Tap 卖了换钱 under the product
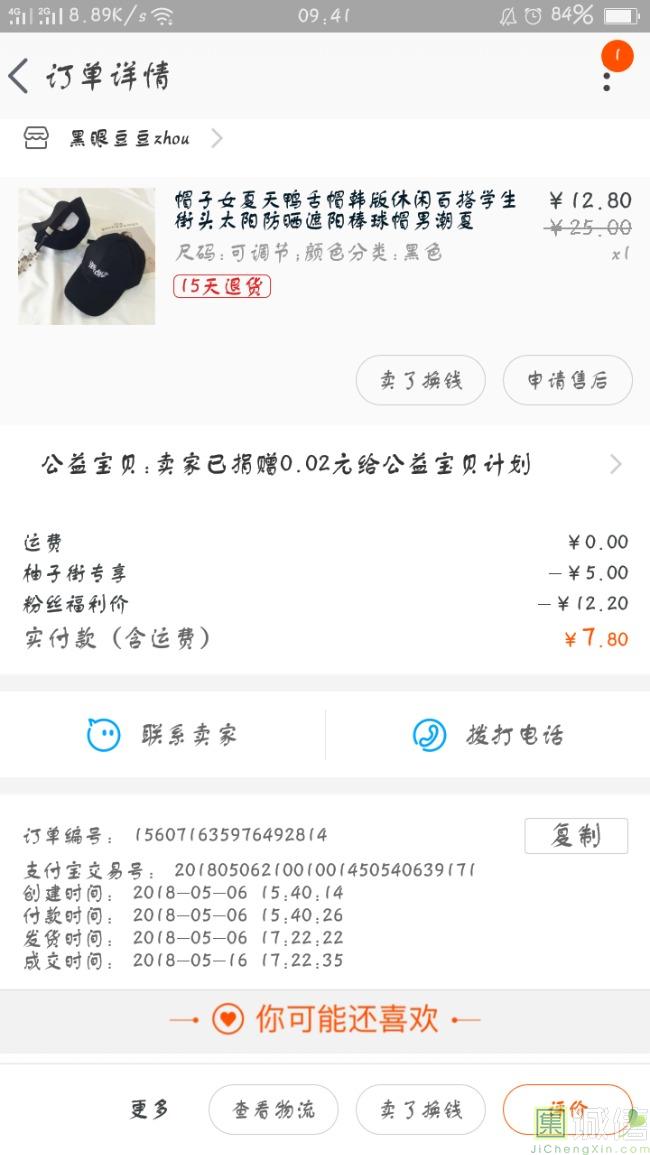 click(x=421, y=380)
